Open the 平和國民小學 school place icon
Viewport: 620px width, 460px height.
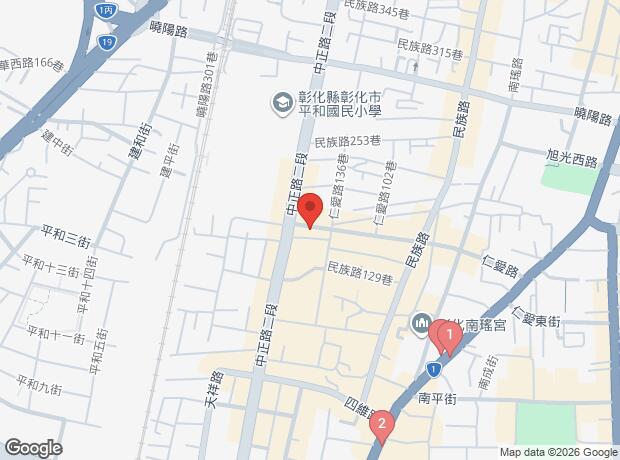click(282, 101)
